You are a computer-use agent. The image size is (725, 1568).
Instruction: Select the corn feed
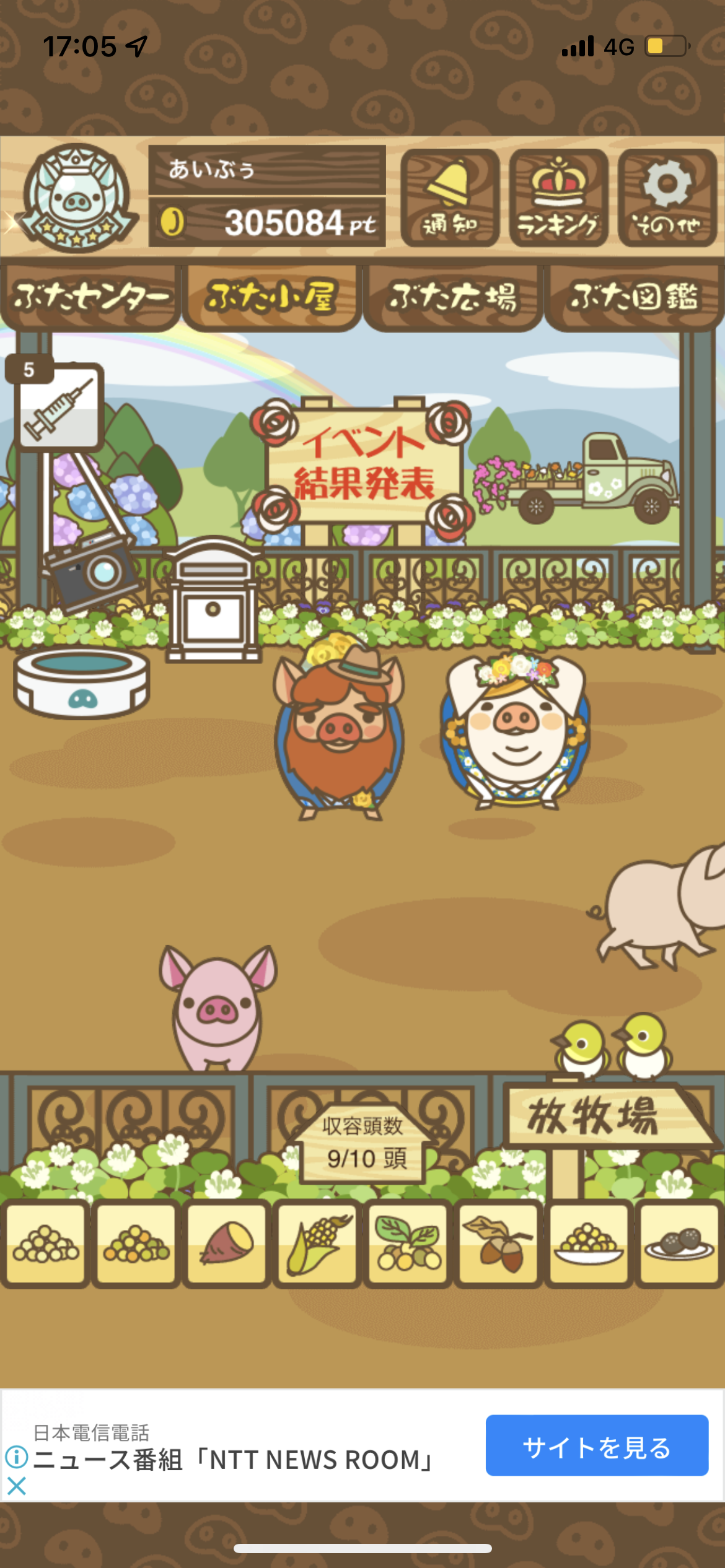[x=317, y=1243]
